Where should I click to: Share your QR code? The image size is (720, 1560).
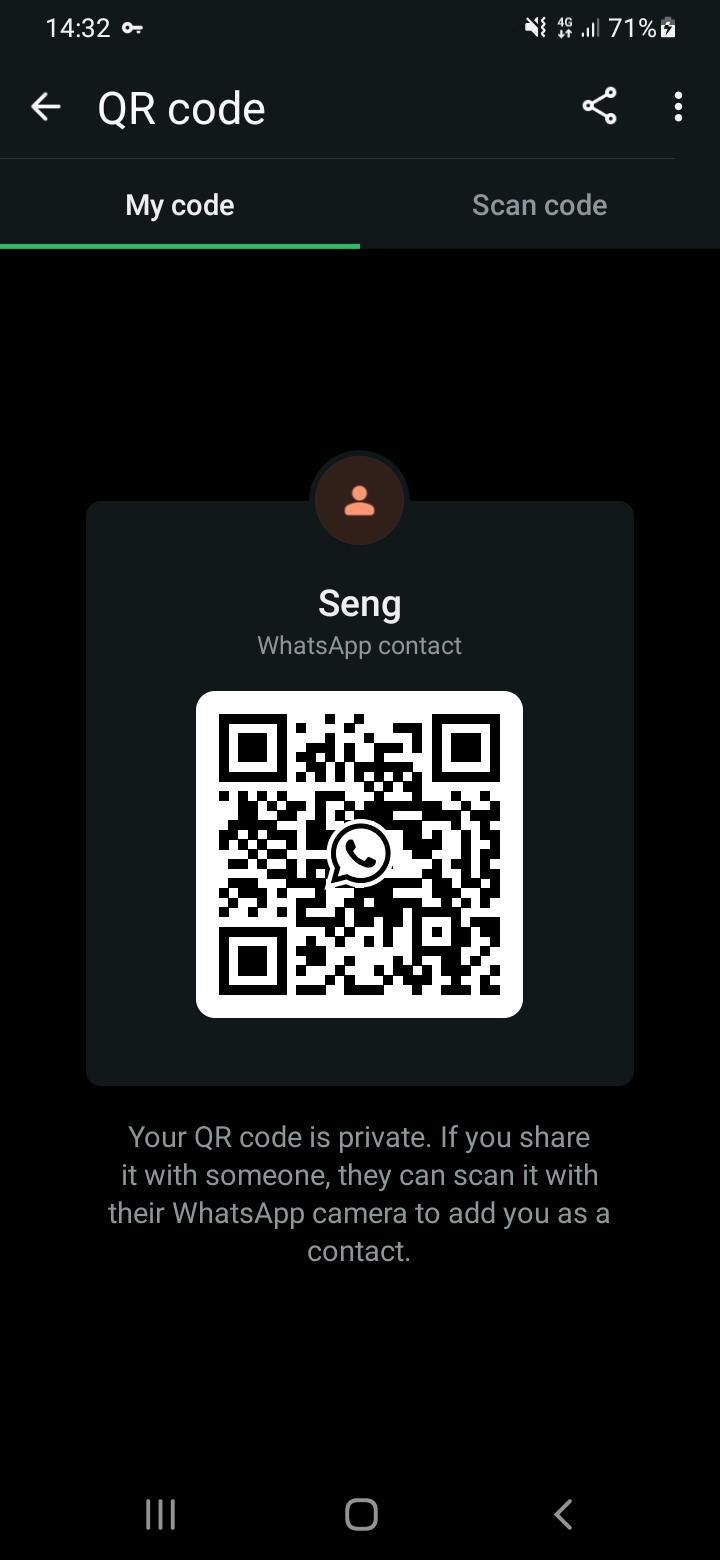599,107
